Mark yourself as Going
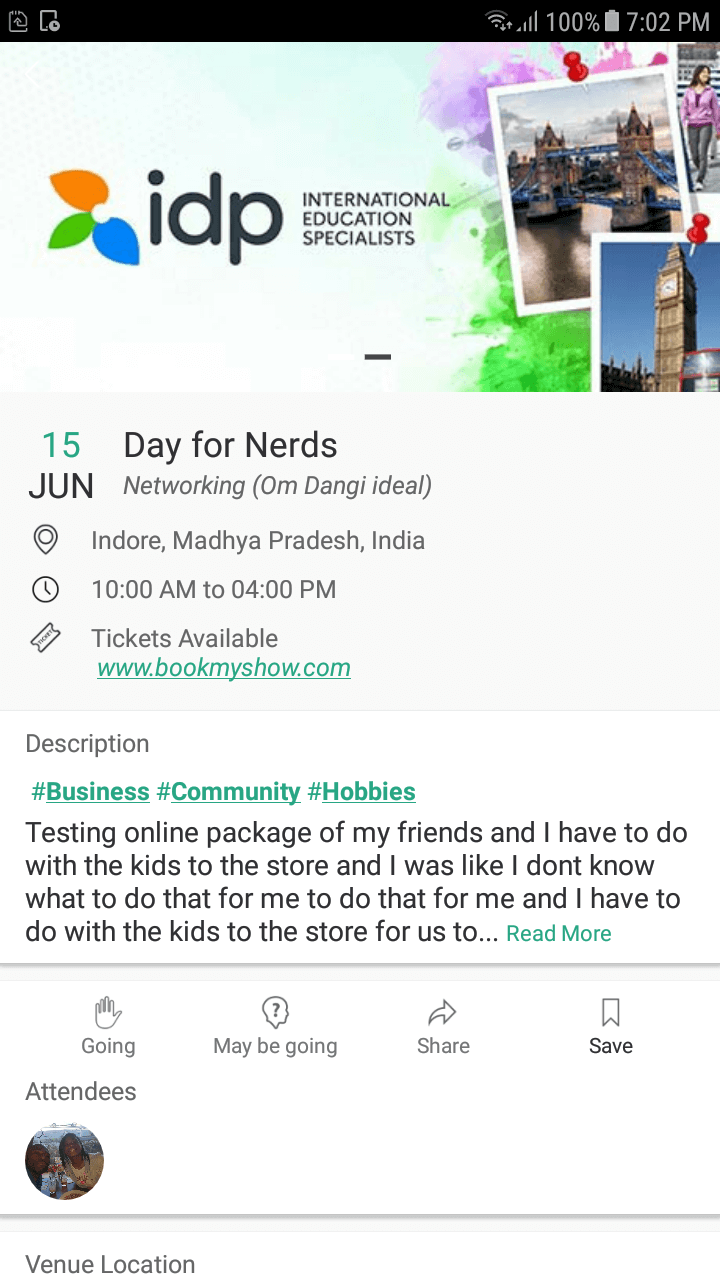Image resolution: width=720 pixels, height=1280 pixels. 108,1028
